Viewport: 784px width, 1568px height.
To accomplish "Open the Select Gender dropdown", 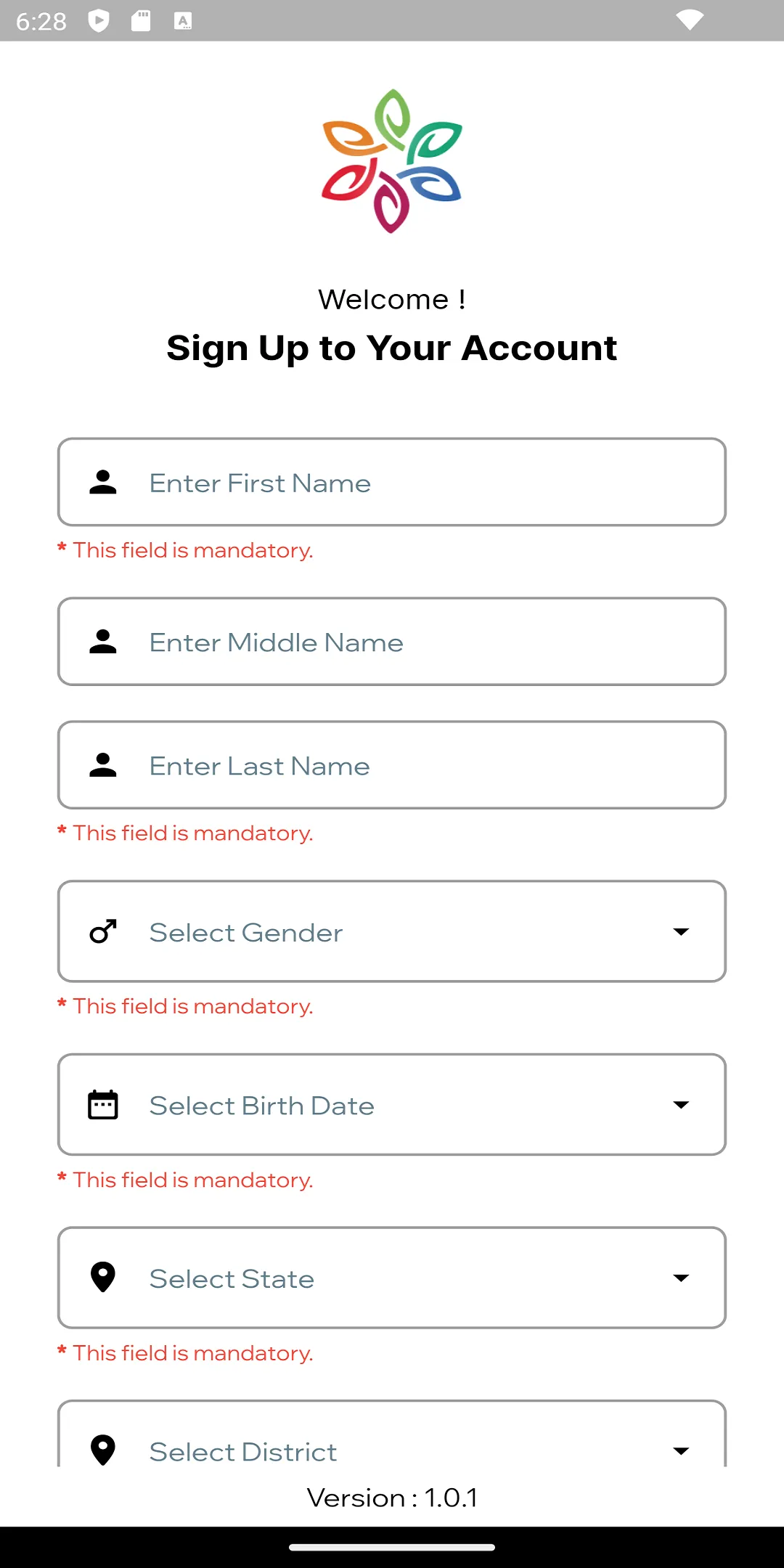I will coord(681,931).
